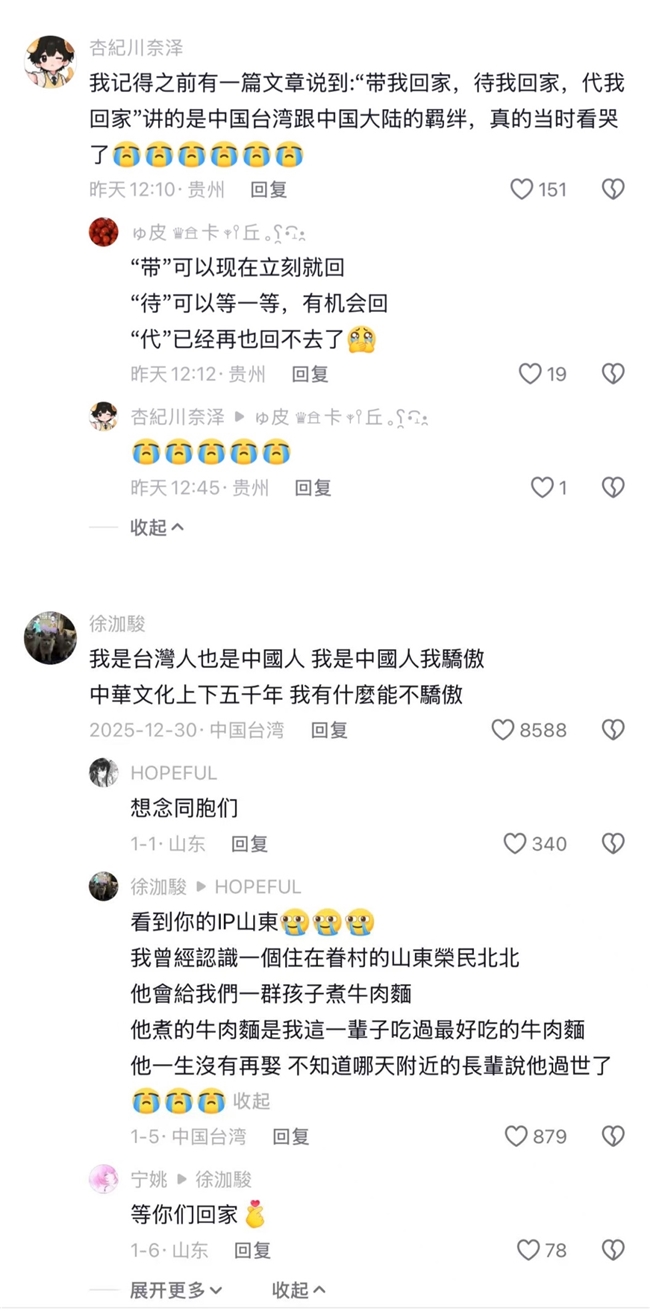Dislike HOPEFUL's reply 想念同胞们
Viewport: 650px width, 1311px height.
coord(613,844)
